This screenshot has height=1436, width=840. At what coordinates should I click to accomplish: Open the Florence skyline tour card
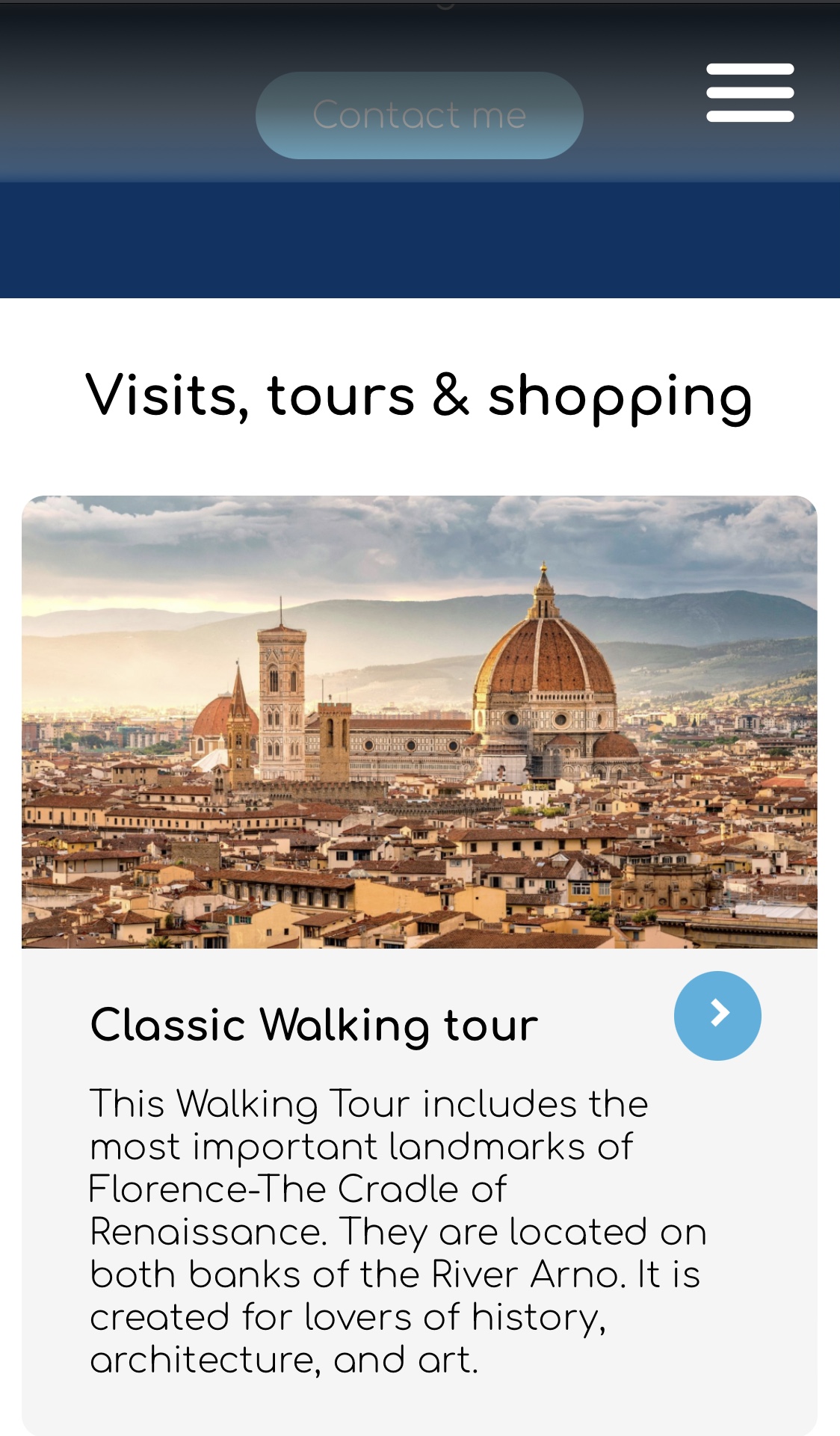coord(419,722)
